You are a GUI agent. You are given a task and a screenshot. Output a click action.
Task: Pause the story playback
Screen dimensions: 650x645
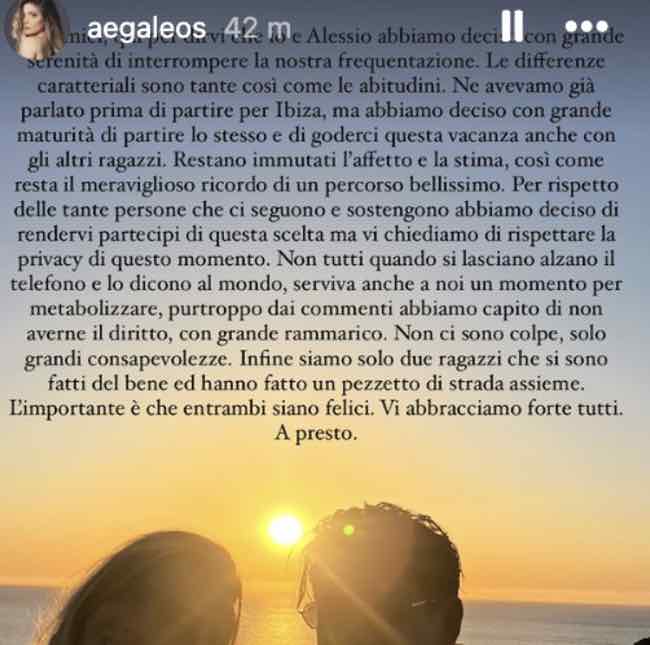[513, 27]
